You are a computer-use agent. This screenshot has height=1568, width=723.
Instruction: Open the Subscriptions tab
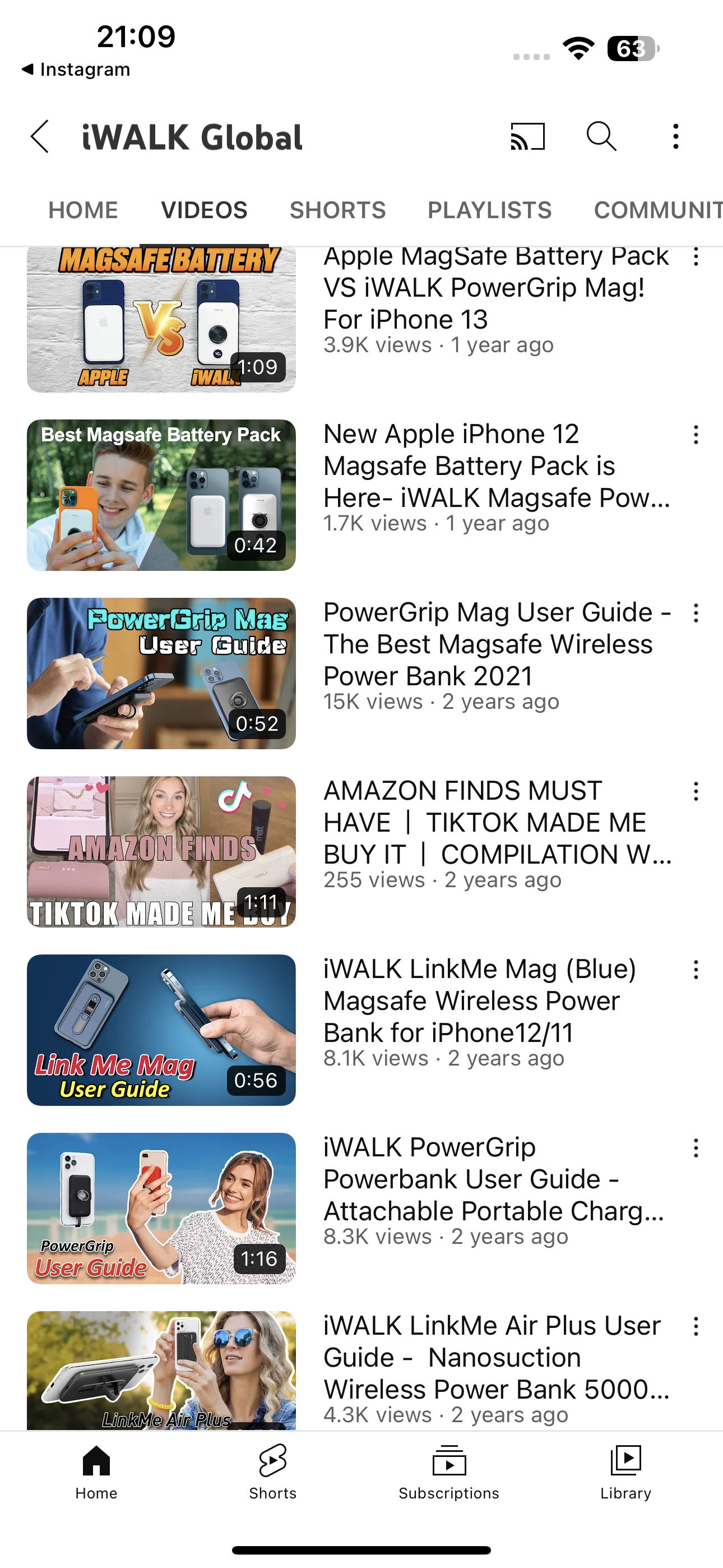[x=448, y=1472]
